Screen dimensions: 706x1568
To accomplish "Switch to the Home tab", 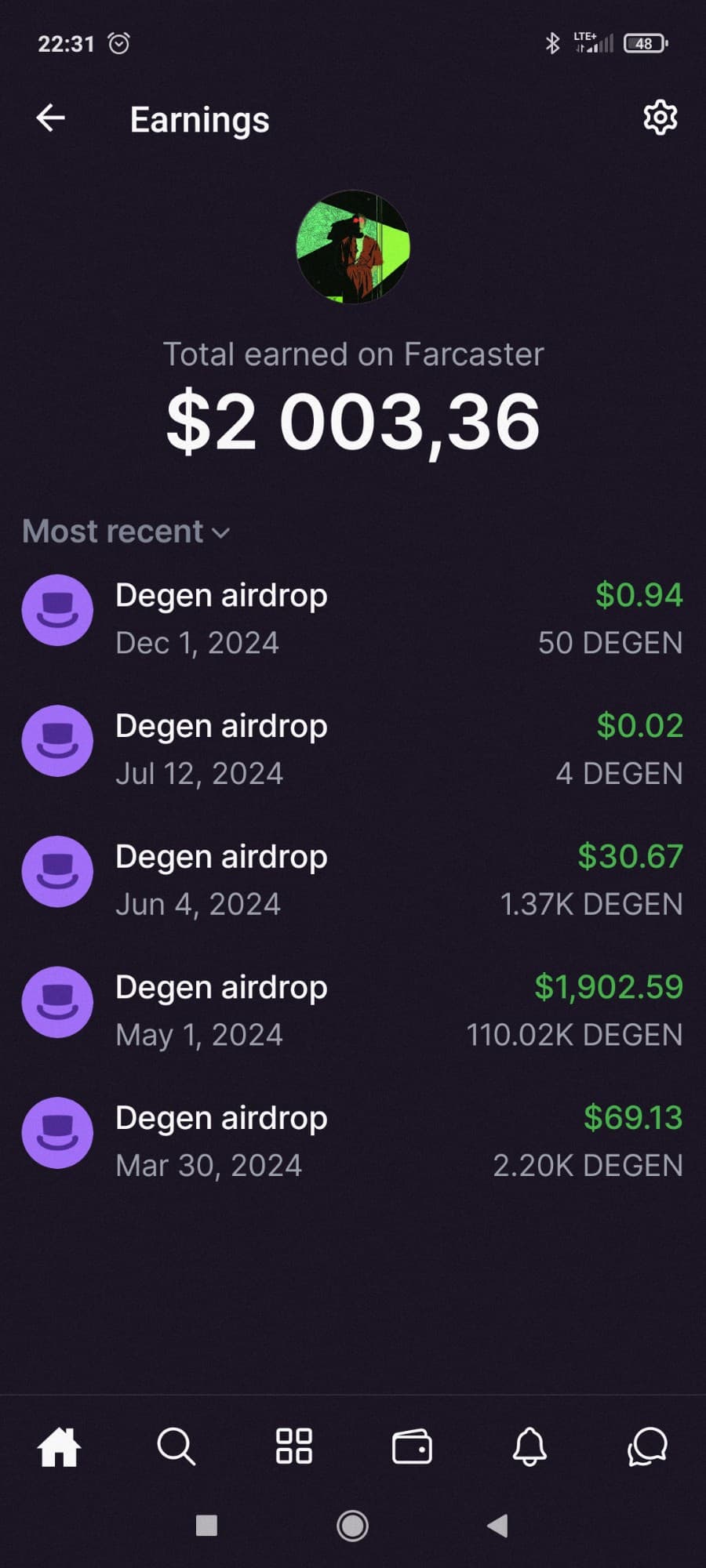I will [x=60, y=1446].
